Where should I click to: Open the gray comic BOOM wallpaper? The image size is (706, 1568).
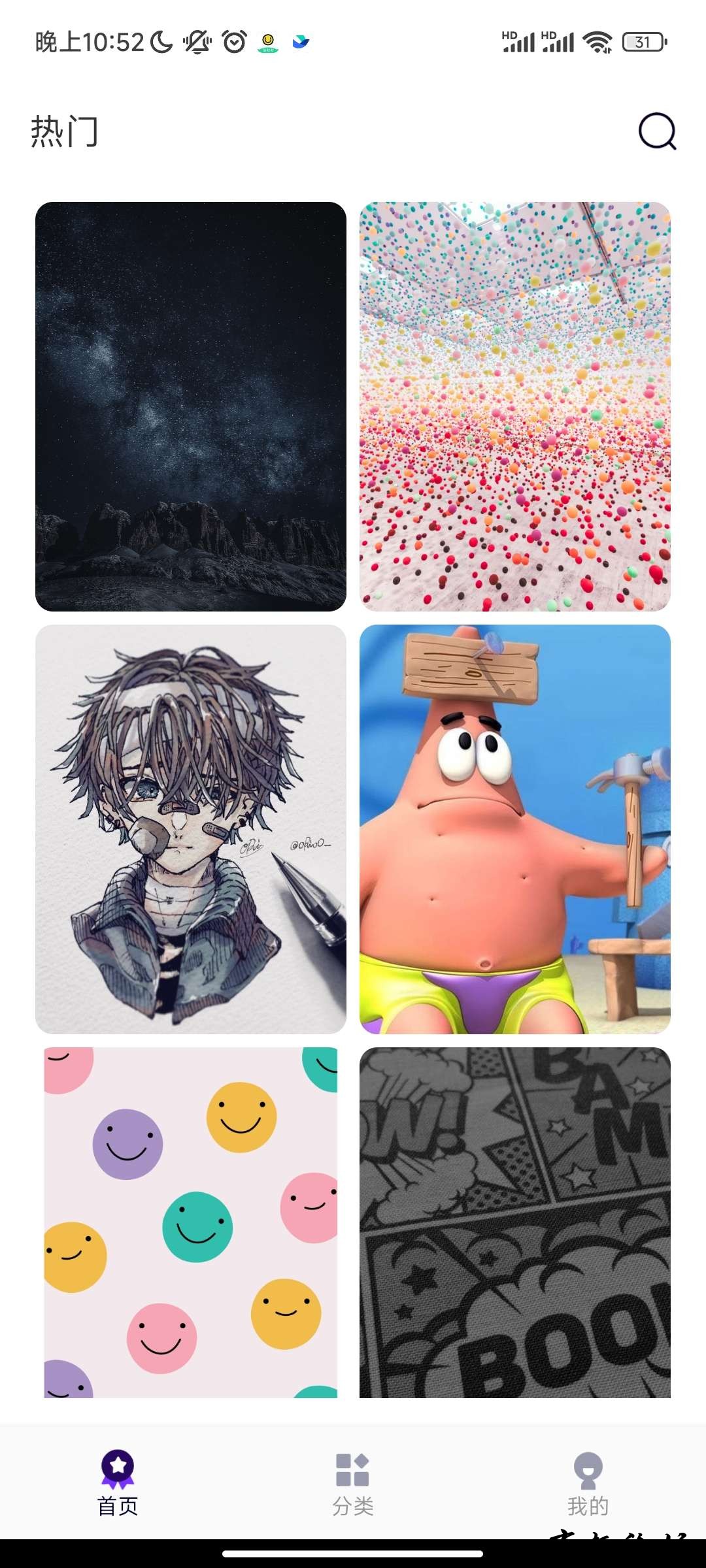coord(514,1222)
